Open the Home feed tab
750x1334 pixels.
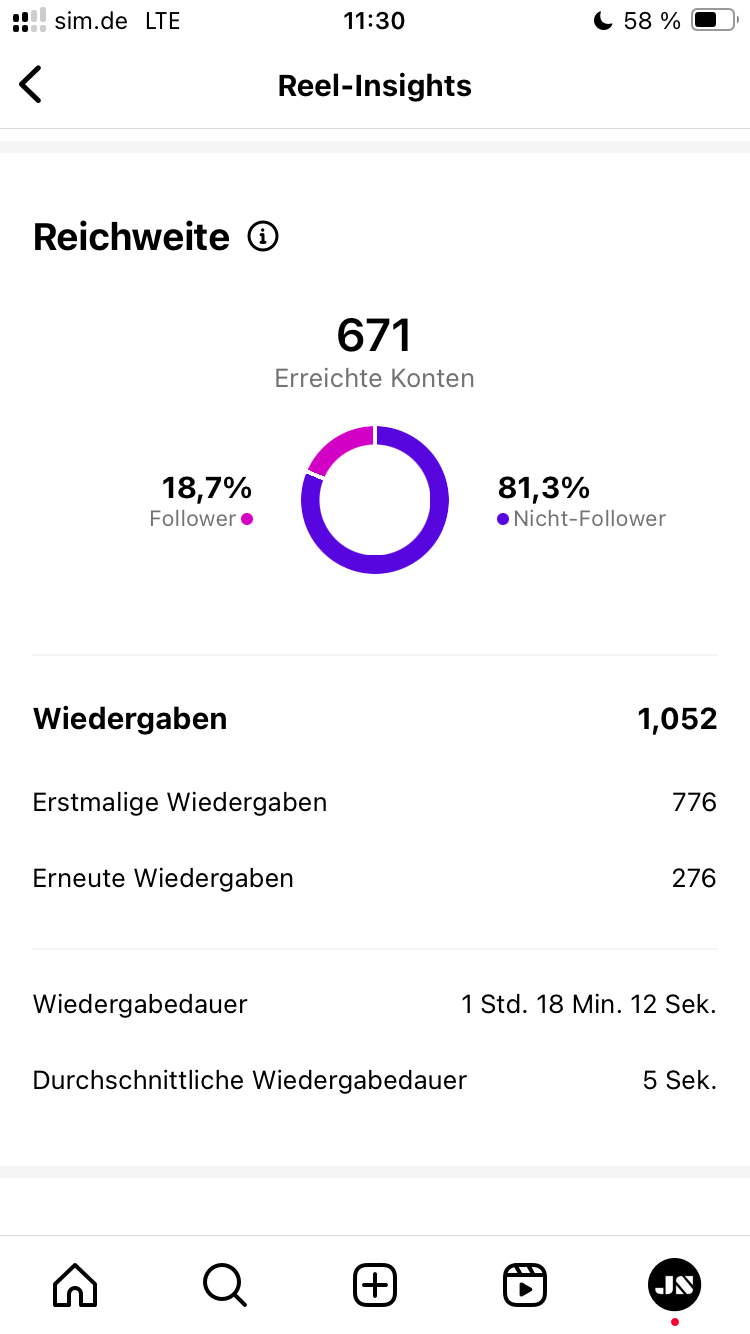[x=75, y=1285]
